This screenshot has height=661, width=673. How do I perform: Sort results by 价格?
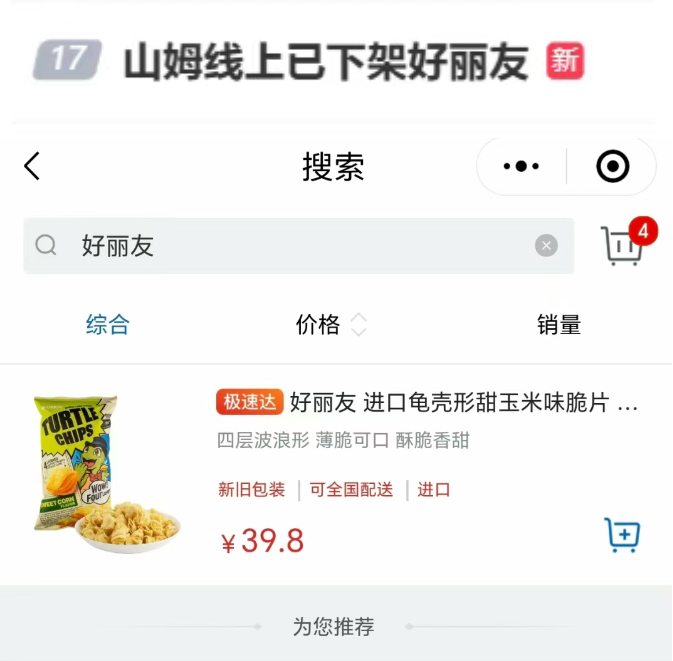330,325
